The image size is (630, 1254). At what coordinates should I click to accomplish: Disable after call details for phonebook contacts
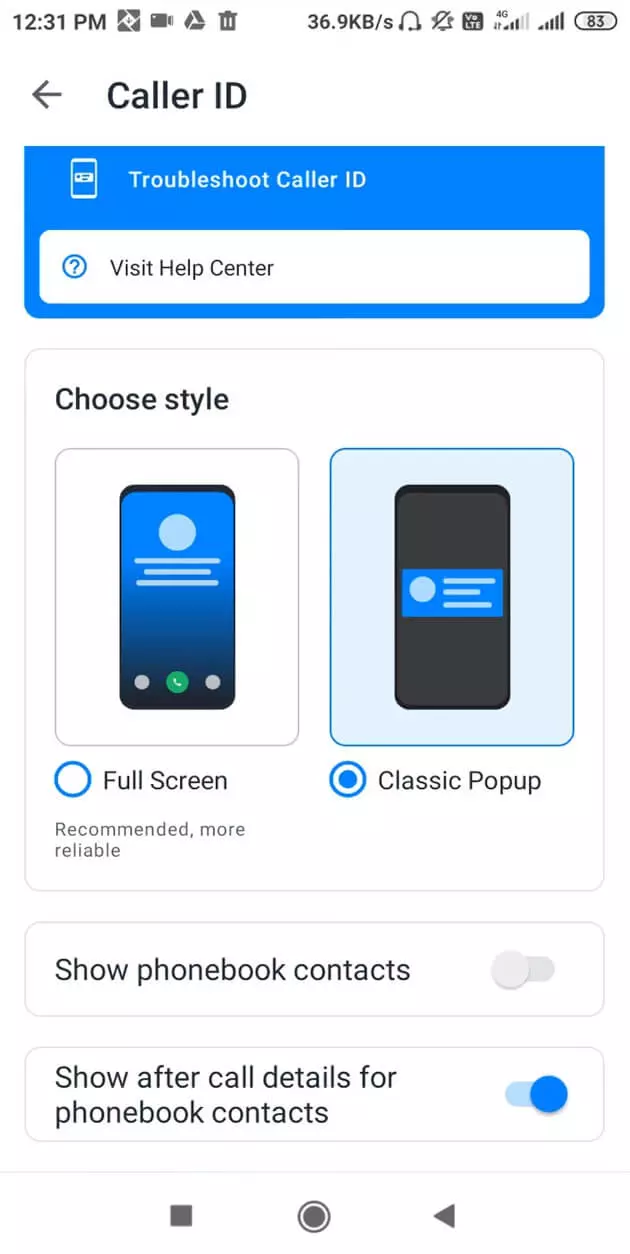pyautogui.click(x=537, y=1094)
